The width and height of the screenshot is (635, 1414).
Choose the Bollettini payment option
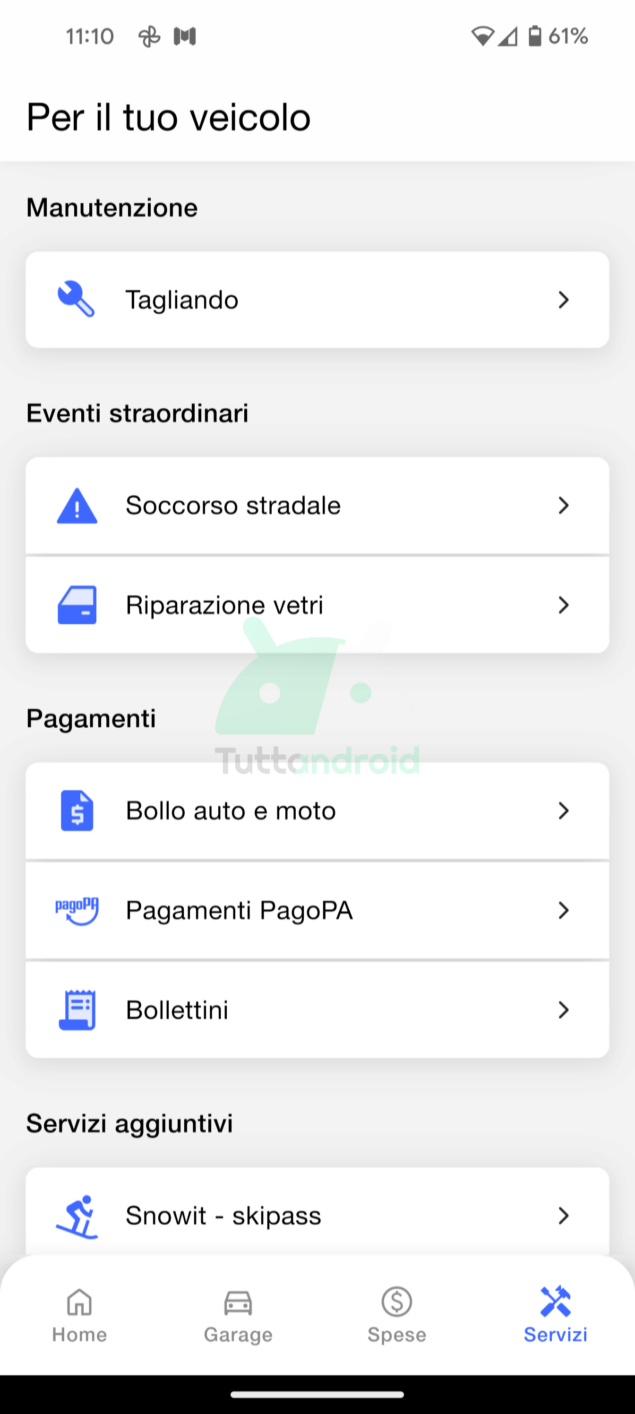click(x=317, y=1010)
